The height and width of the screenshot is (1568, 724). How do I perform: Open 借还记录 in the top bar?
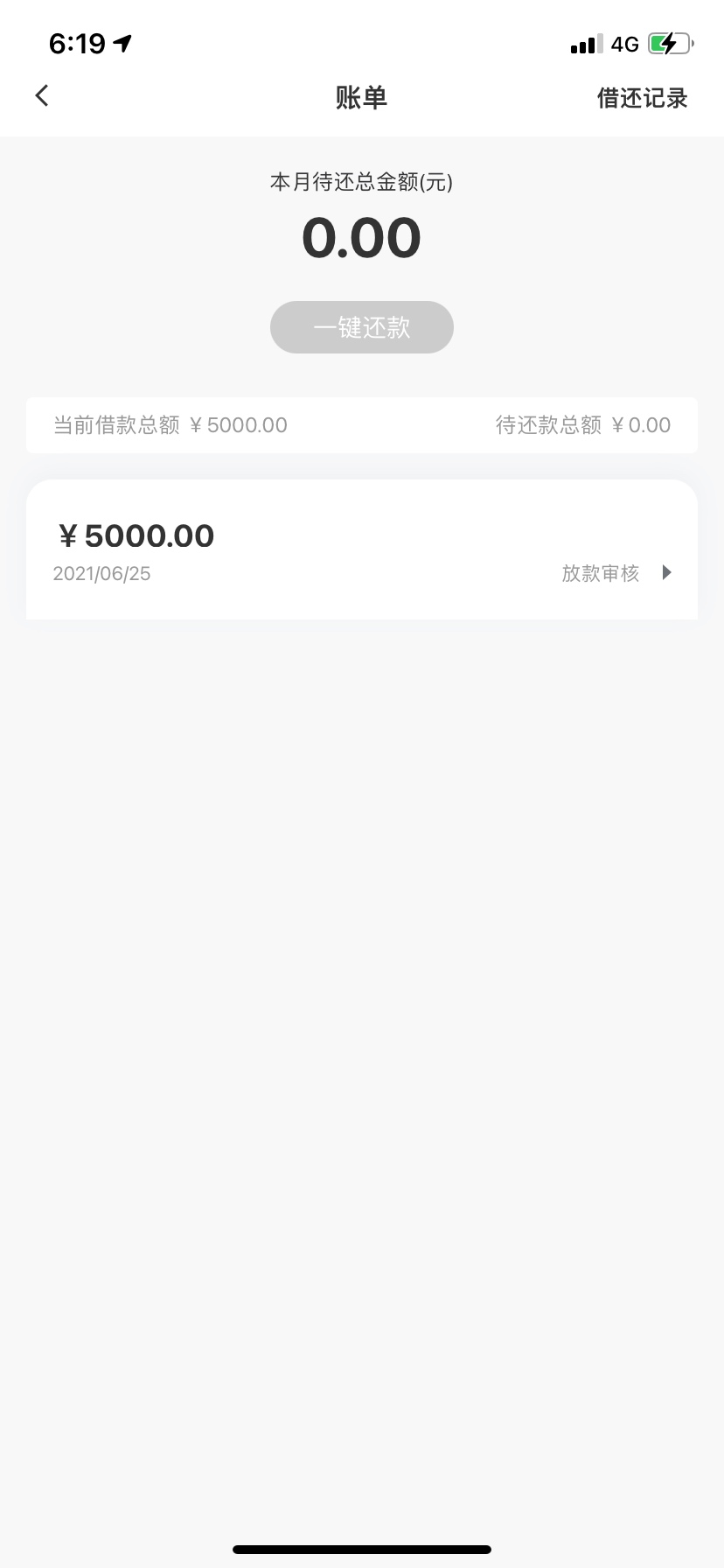point(642,98)
